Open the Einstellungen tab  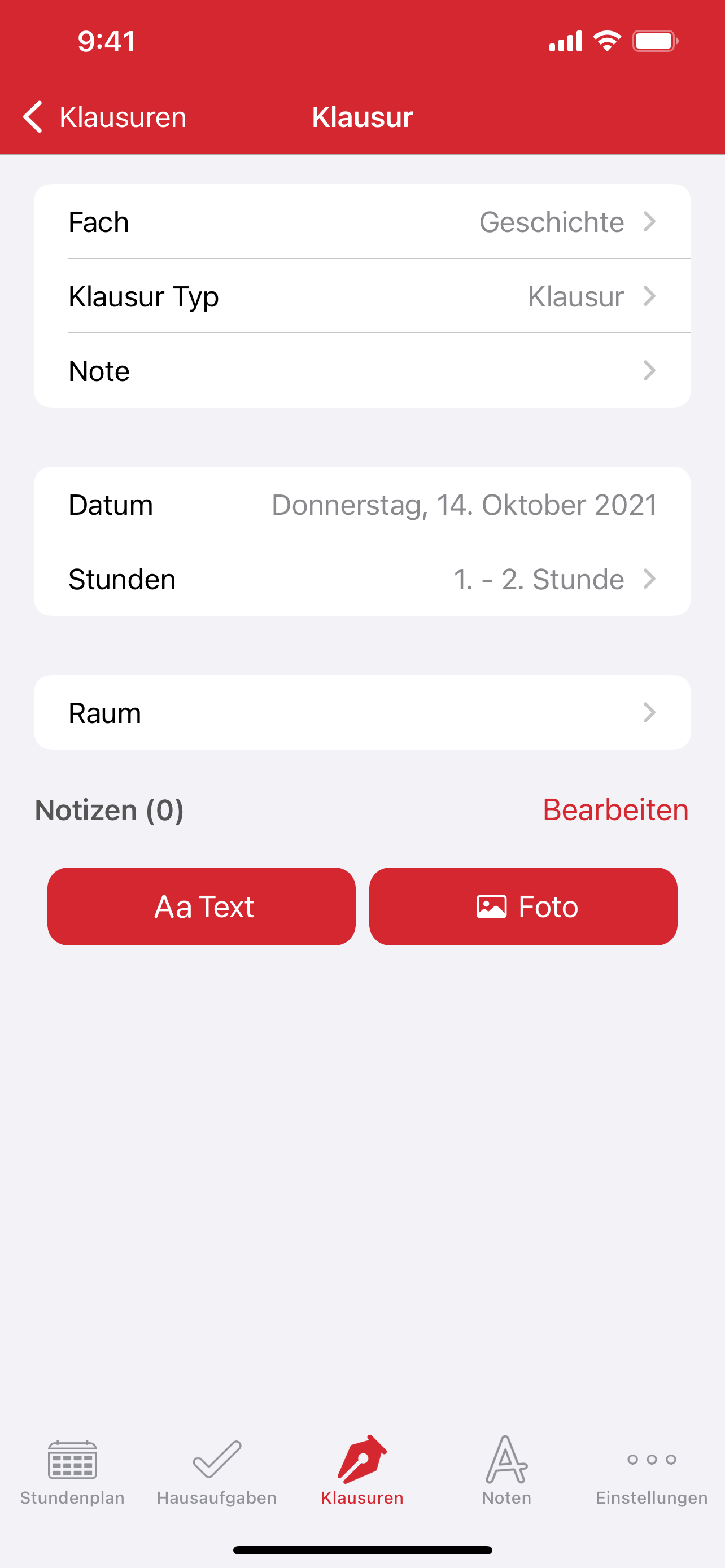[x=652, y=1470]
